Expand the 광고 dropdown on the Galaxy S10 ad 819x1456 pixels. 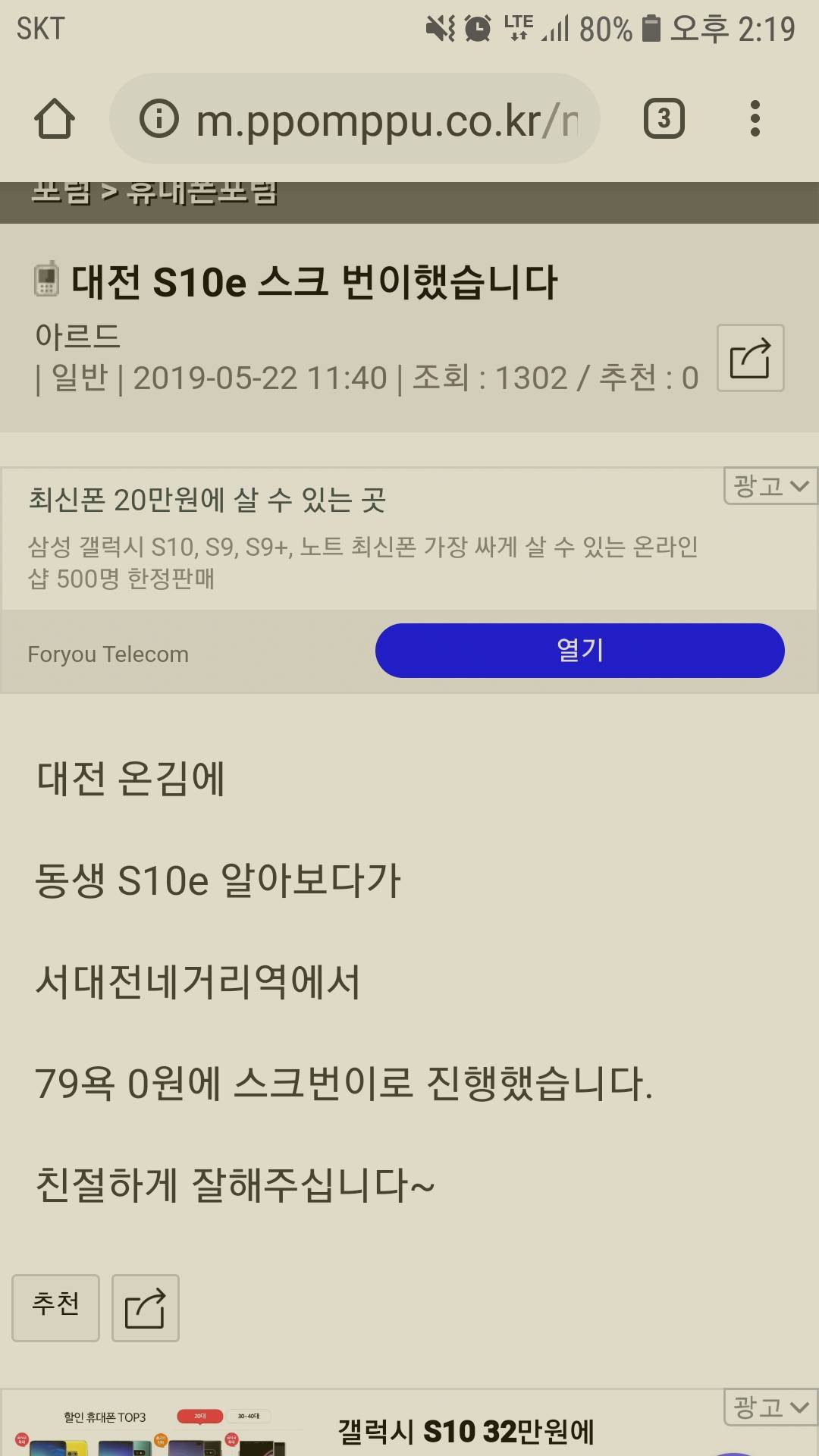[x=770, y=1407]
